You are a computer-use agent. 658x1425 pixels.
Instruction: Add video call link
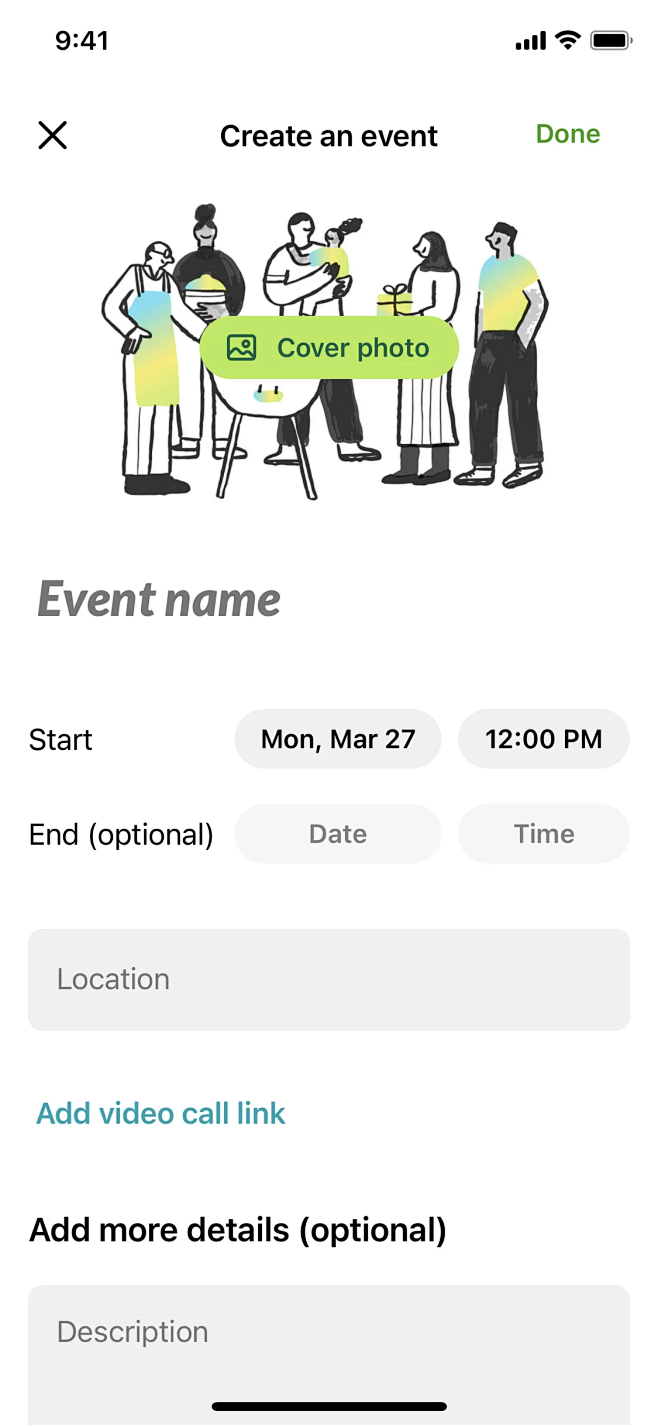pyautogui.click(x=161, y=1113)
